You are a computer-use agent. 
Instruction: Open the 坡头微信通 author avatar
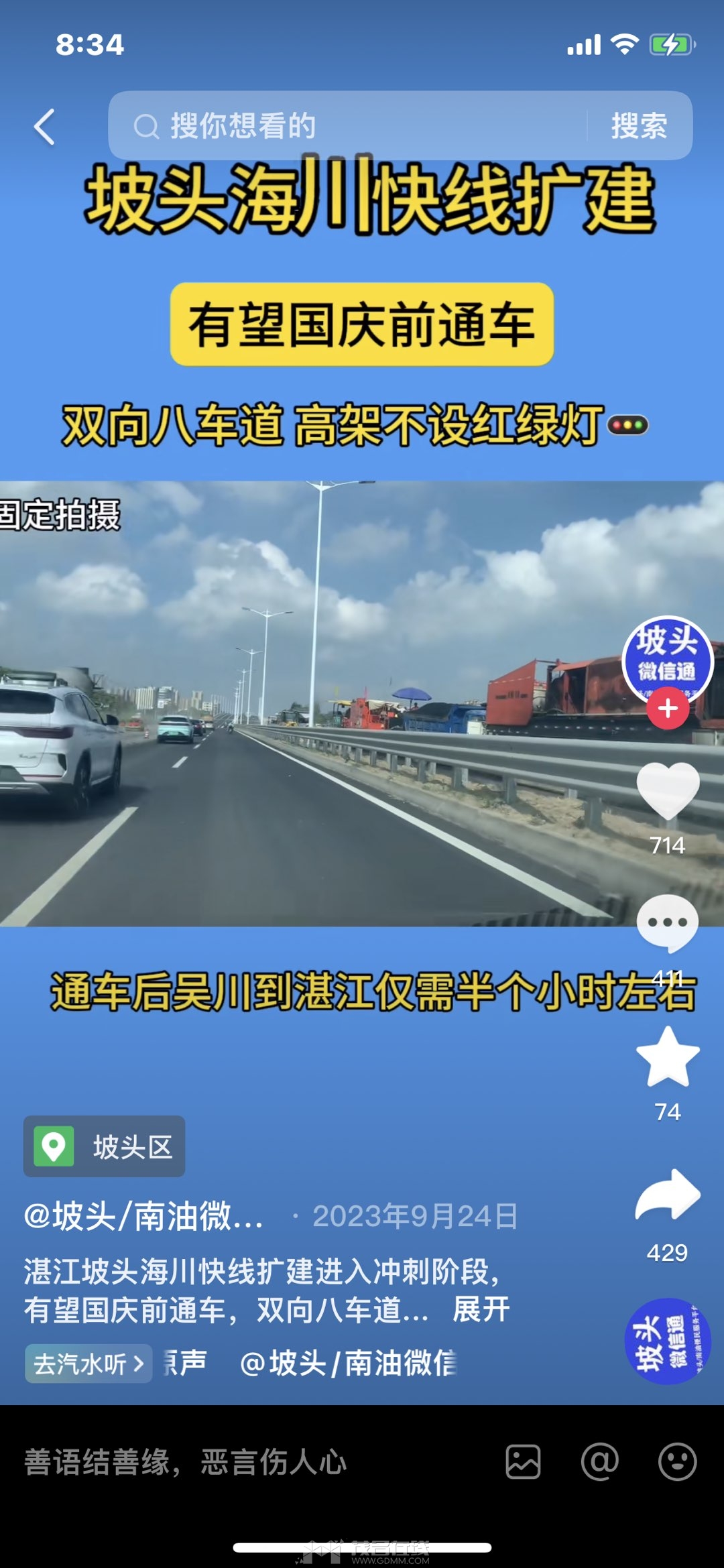[668, 660]
